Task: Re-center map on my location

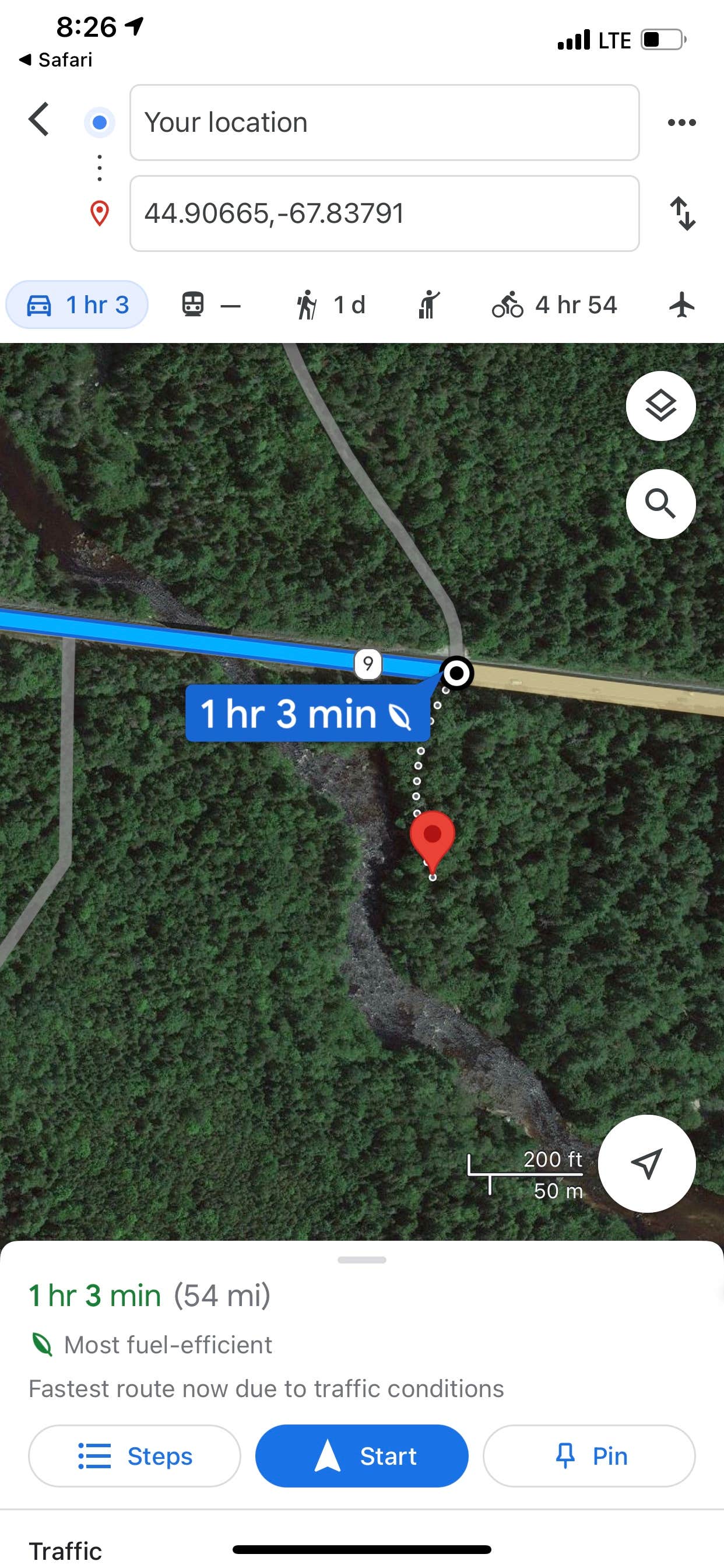Action: coord(646,1163)
